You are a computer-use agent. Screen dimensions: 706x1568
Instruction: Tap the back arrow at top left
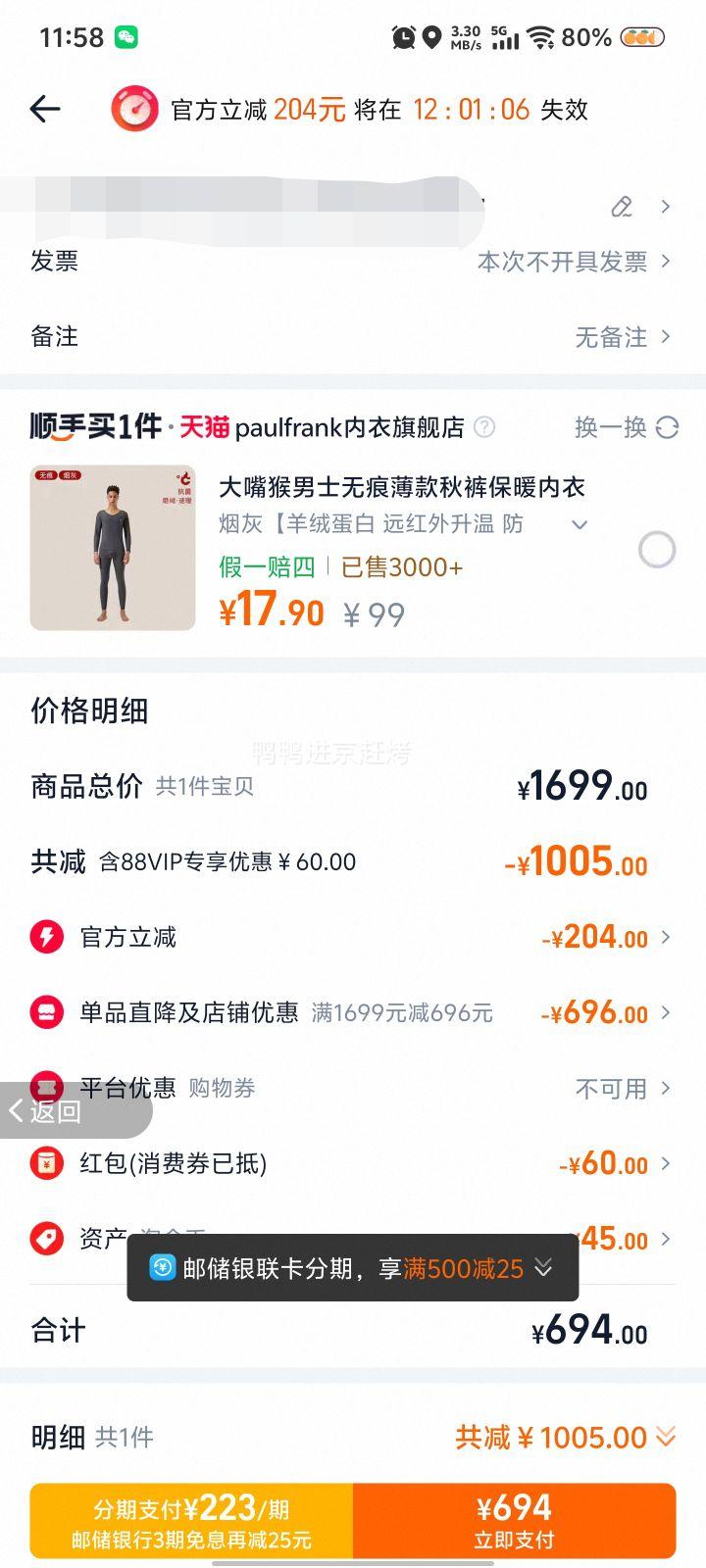point(45,109)
